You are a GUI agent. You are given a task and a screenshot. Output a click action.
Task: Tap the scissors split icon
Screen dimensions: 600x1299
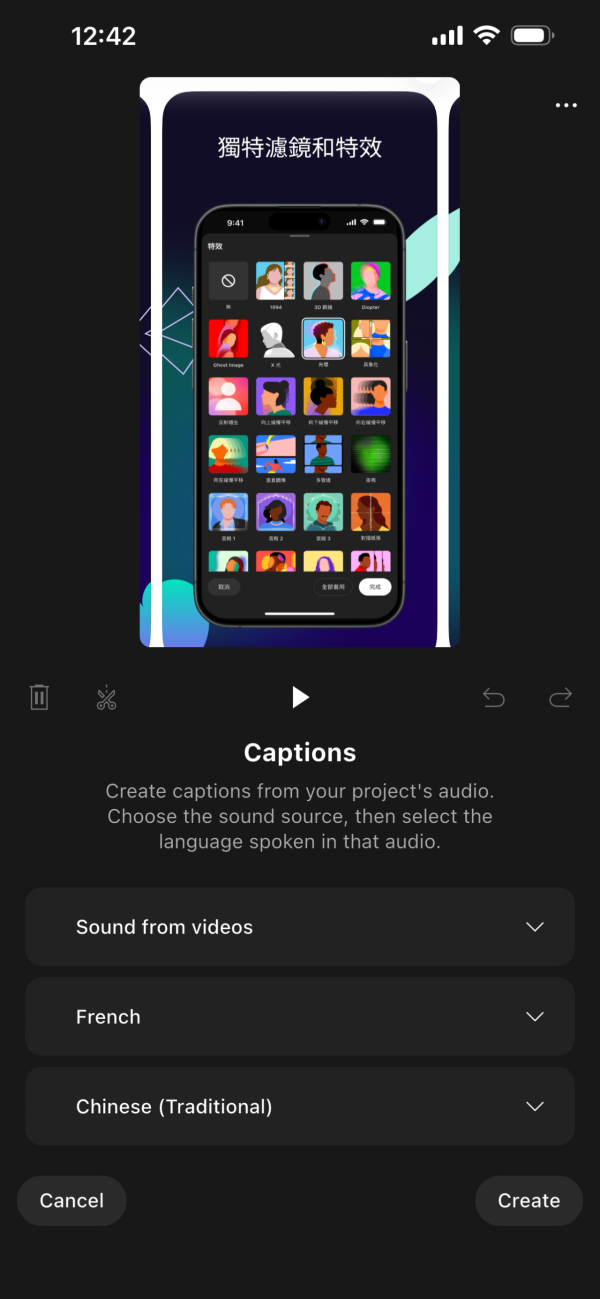click(107, 697)
